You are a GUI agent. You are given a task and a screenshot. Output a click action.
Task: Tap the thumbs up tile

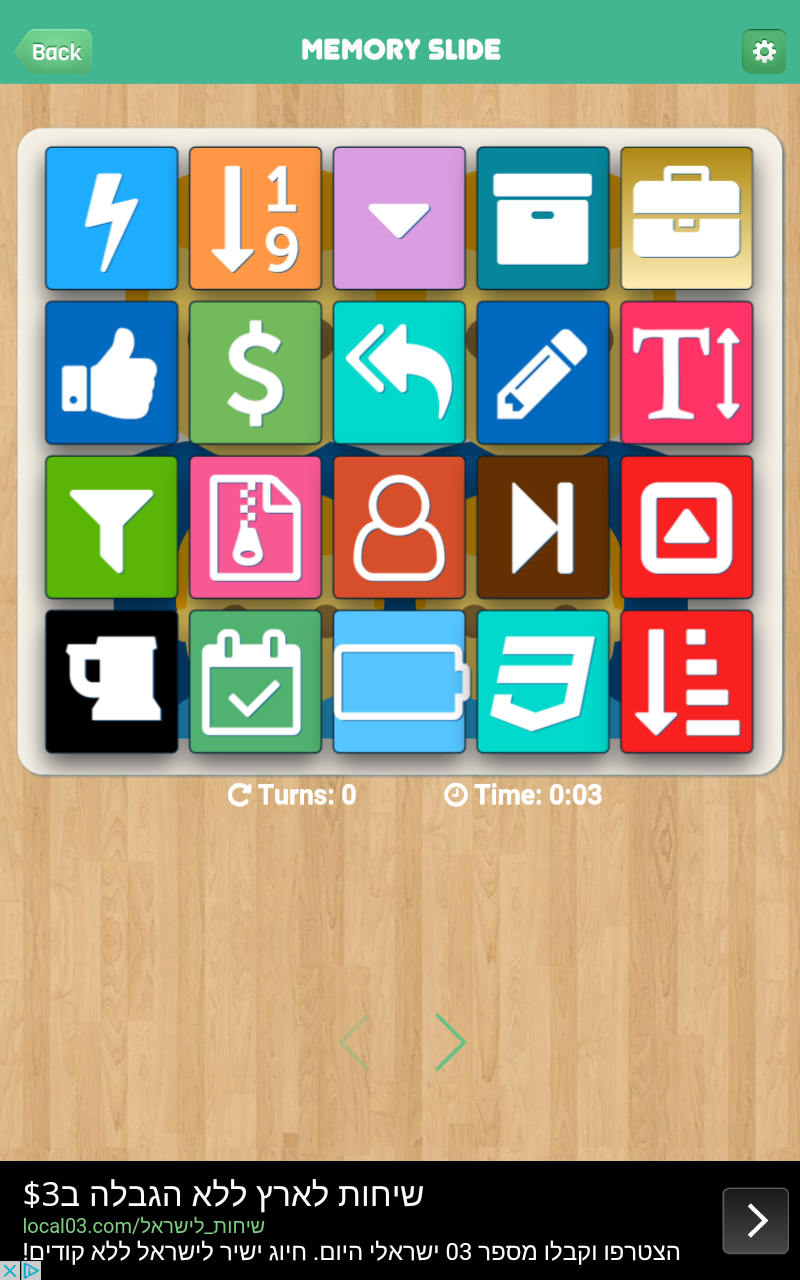click(x=111, y=372)
